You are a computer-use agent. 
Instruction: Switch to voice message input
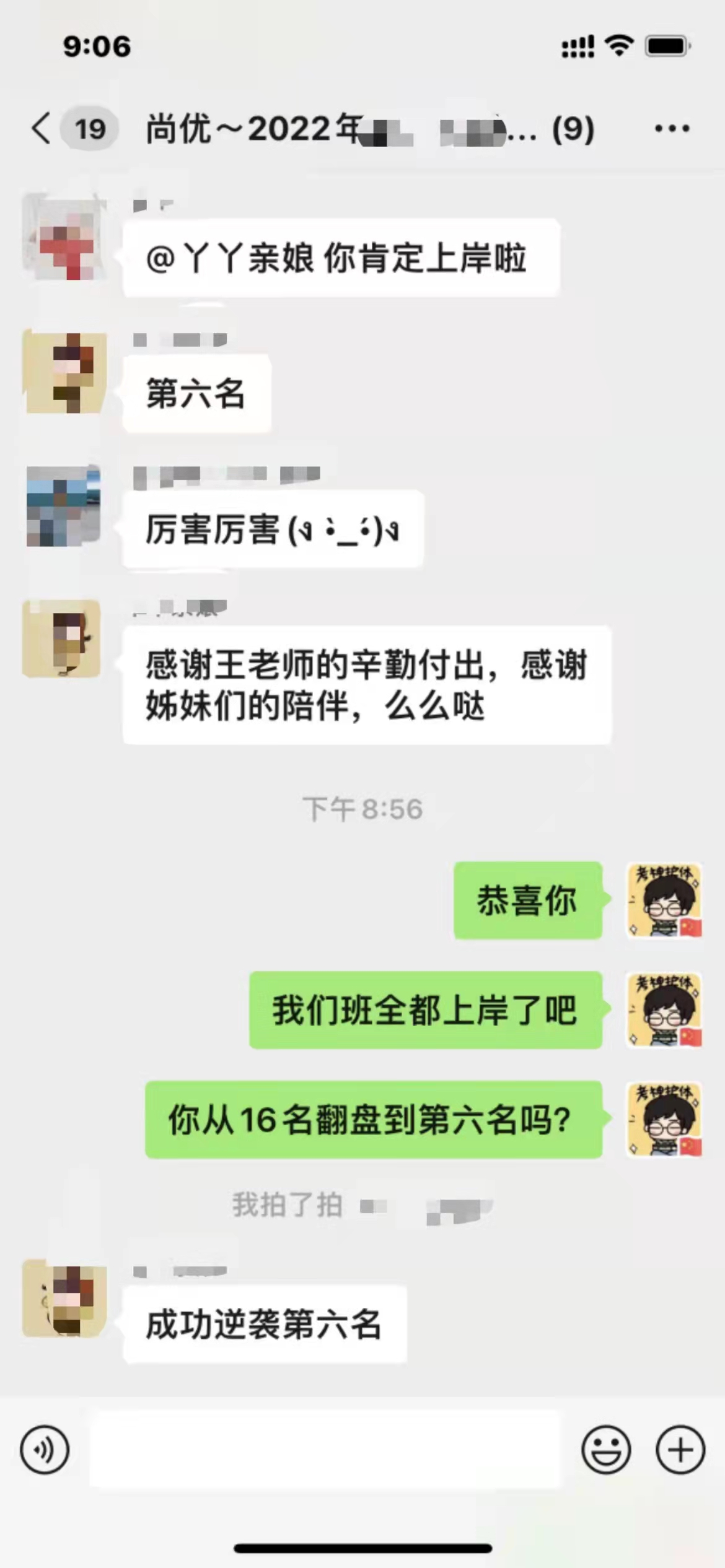click(45, 1450)
